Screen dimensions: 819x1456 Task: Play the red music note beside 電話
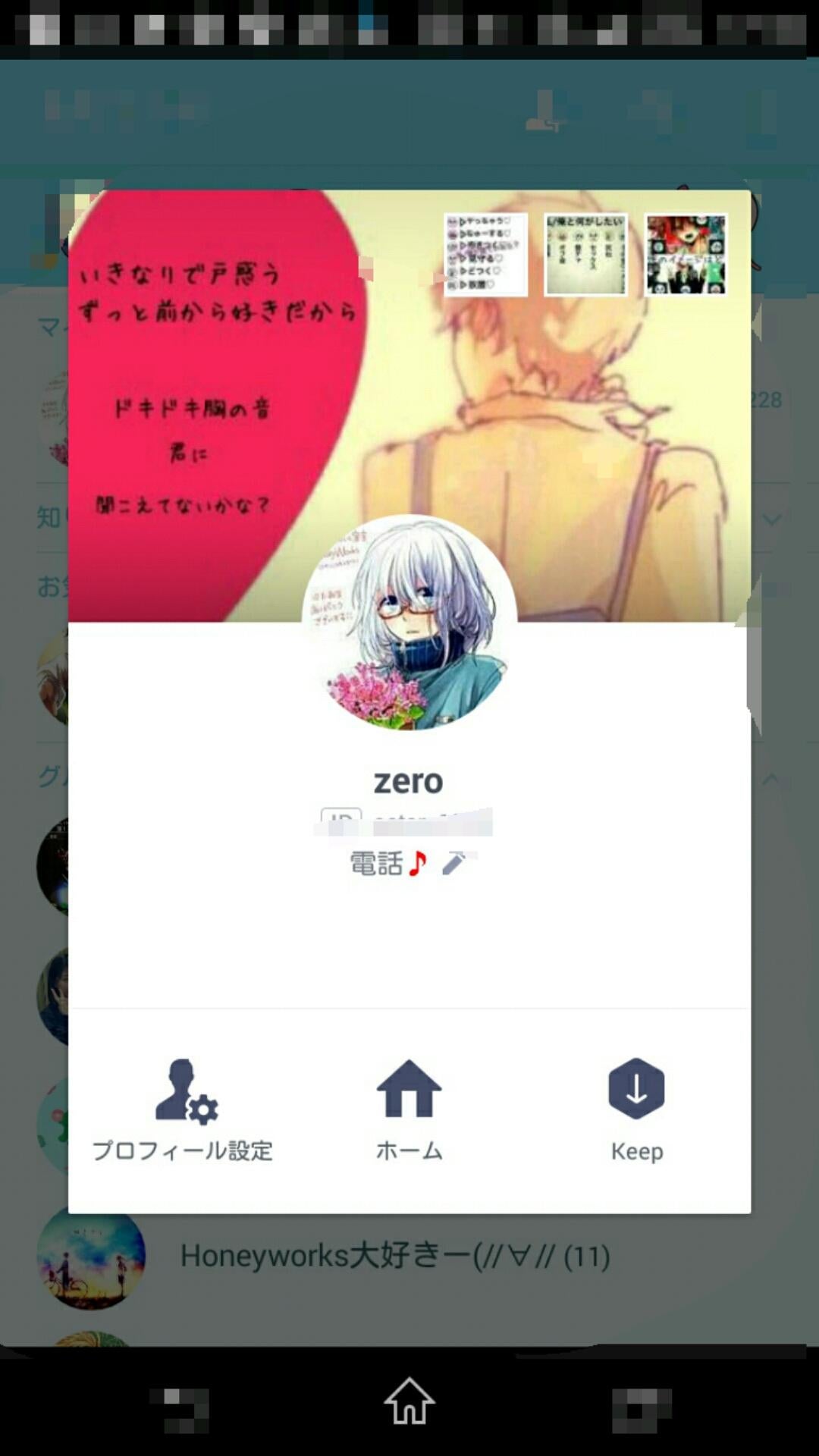416,865
